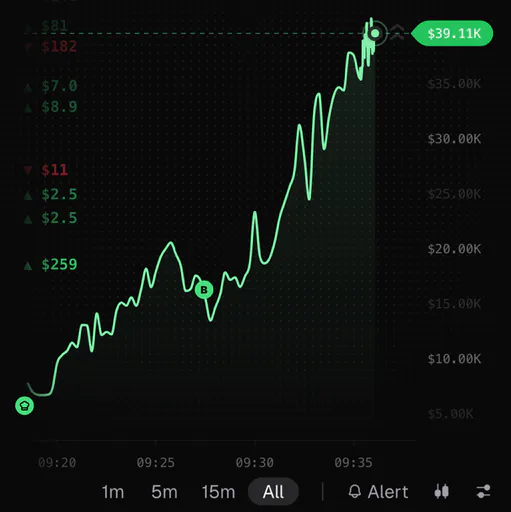The height and width of the screenshot is (512, 511).
Task: Choose the 15m timeframe
Action: tap(218, 492)
